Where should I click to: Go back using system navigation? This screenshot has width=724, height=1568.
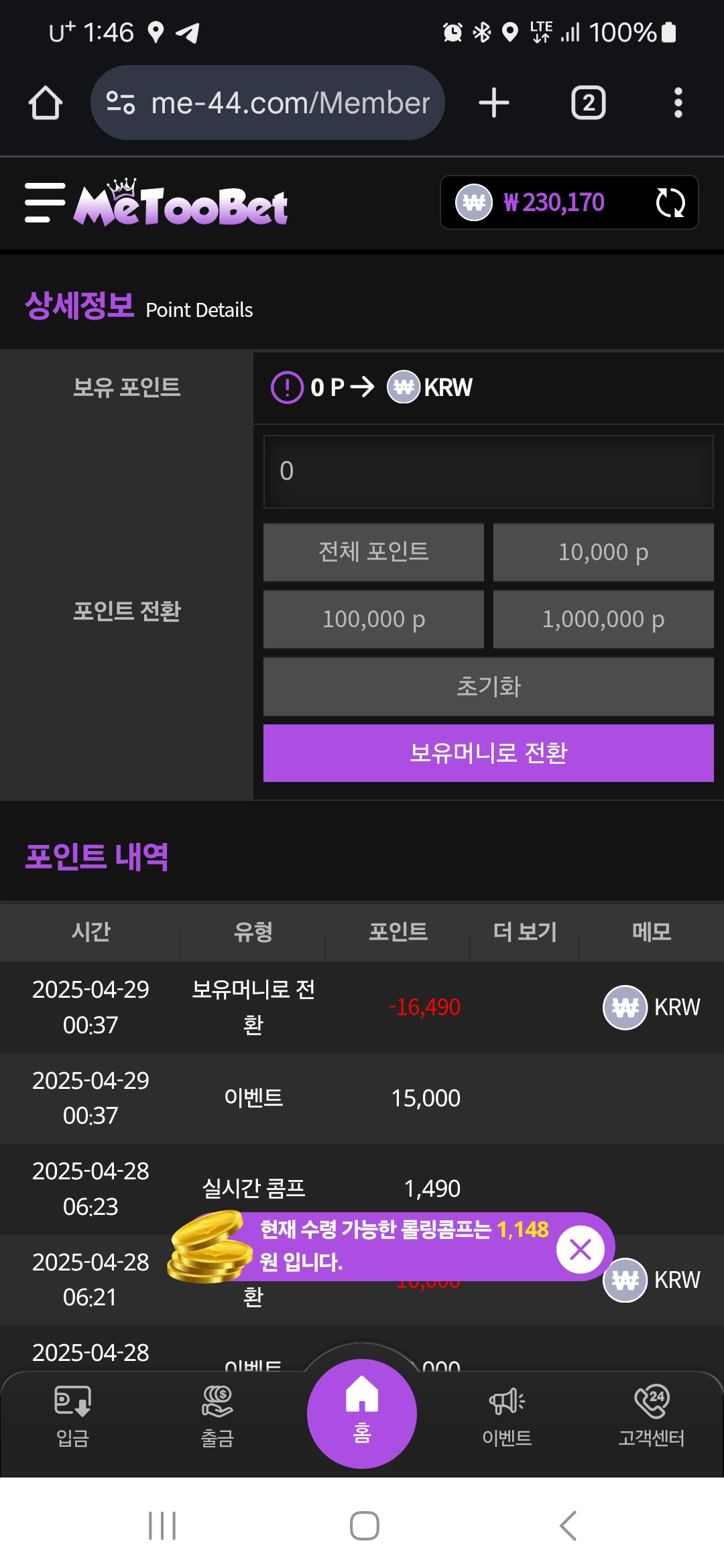coord(568,1526)
